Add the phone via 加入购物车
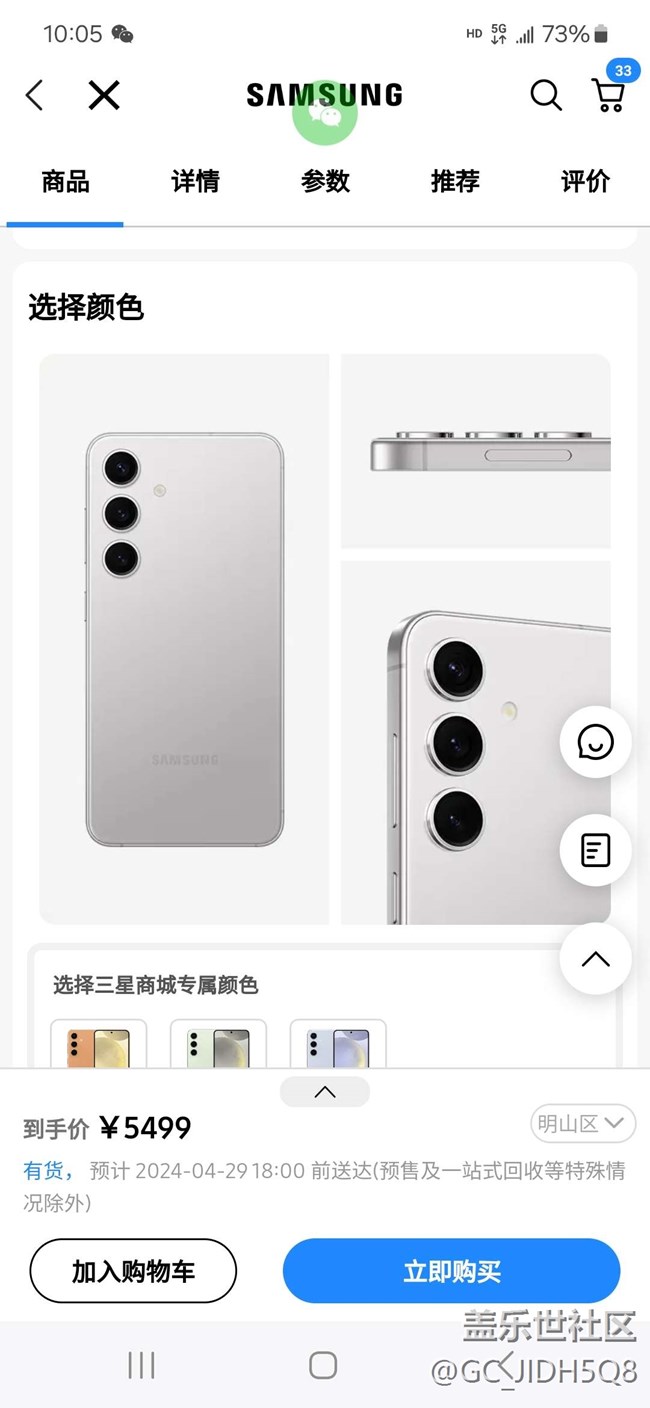The width and height of the screenshot is (650, 1408). click(x=133, y=1271)
